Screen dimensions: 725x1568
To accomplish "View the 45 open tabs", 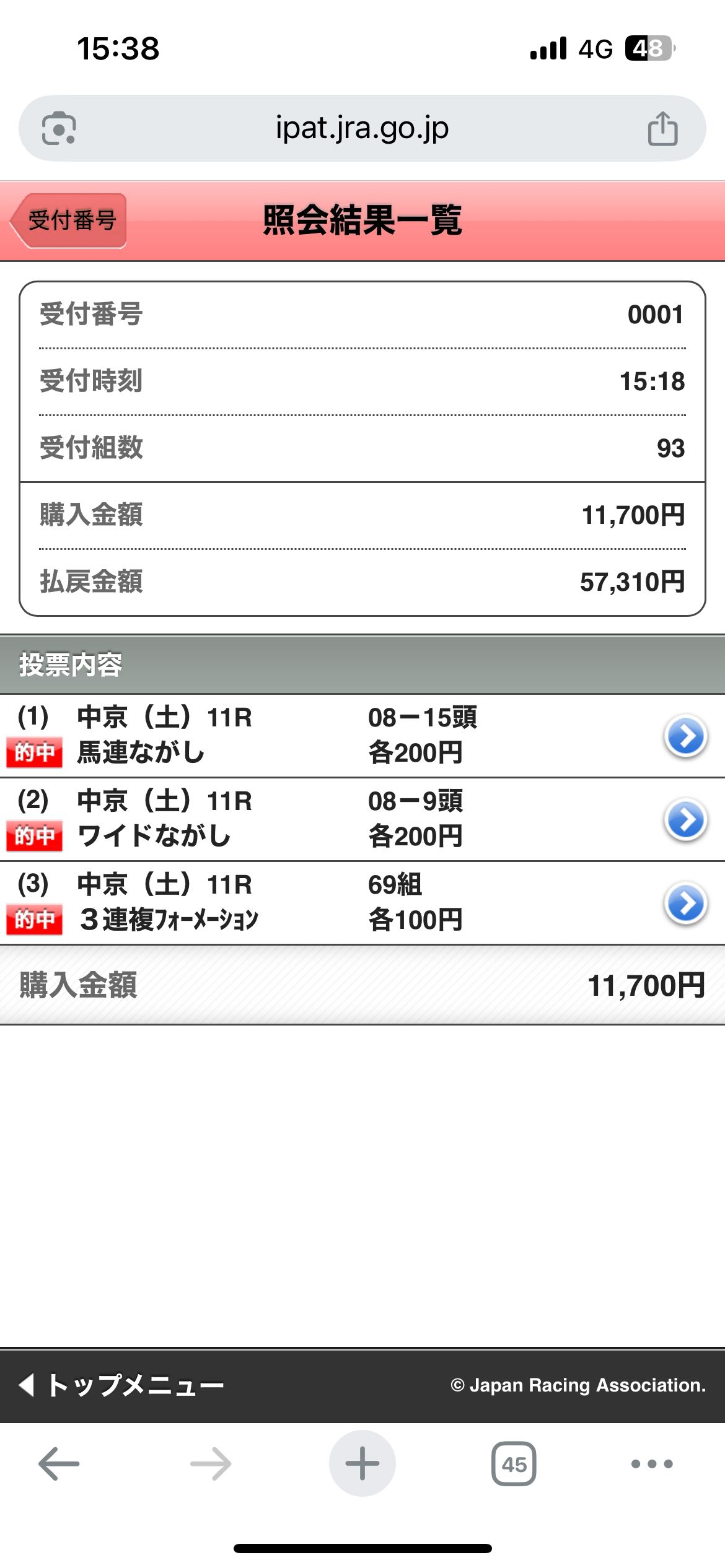I will pyautogui.click(x=514, y=1464).
